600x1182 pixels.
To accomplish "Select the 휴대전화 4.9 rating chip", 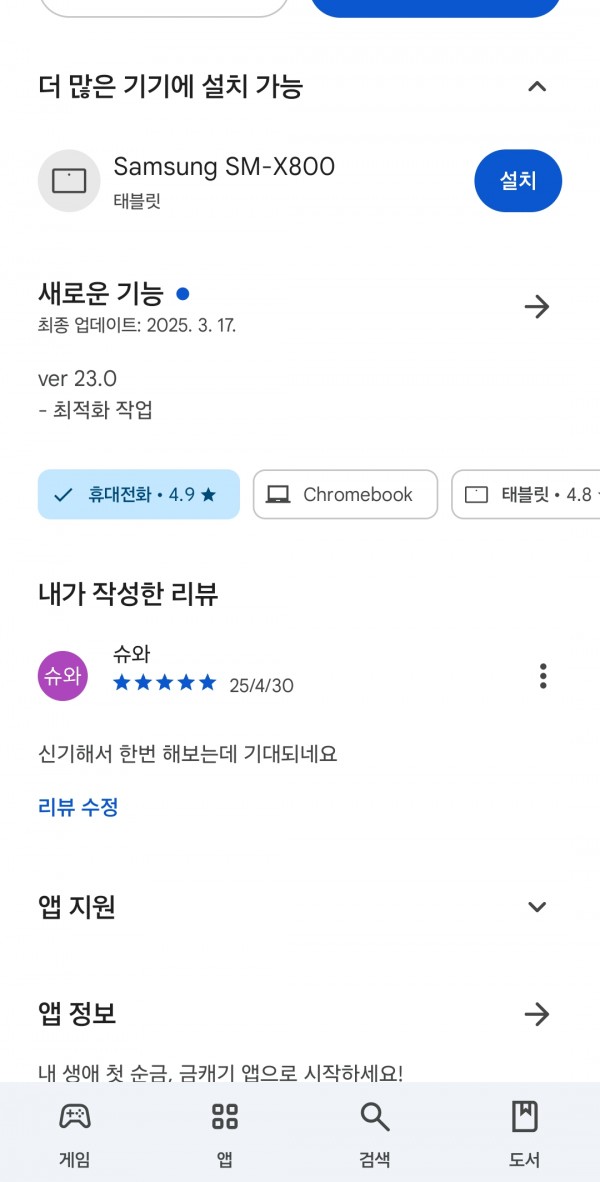I will [139, 495].
